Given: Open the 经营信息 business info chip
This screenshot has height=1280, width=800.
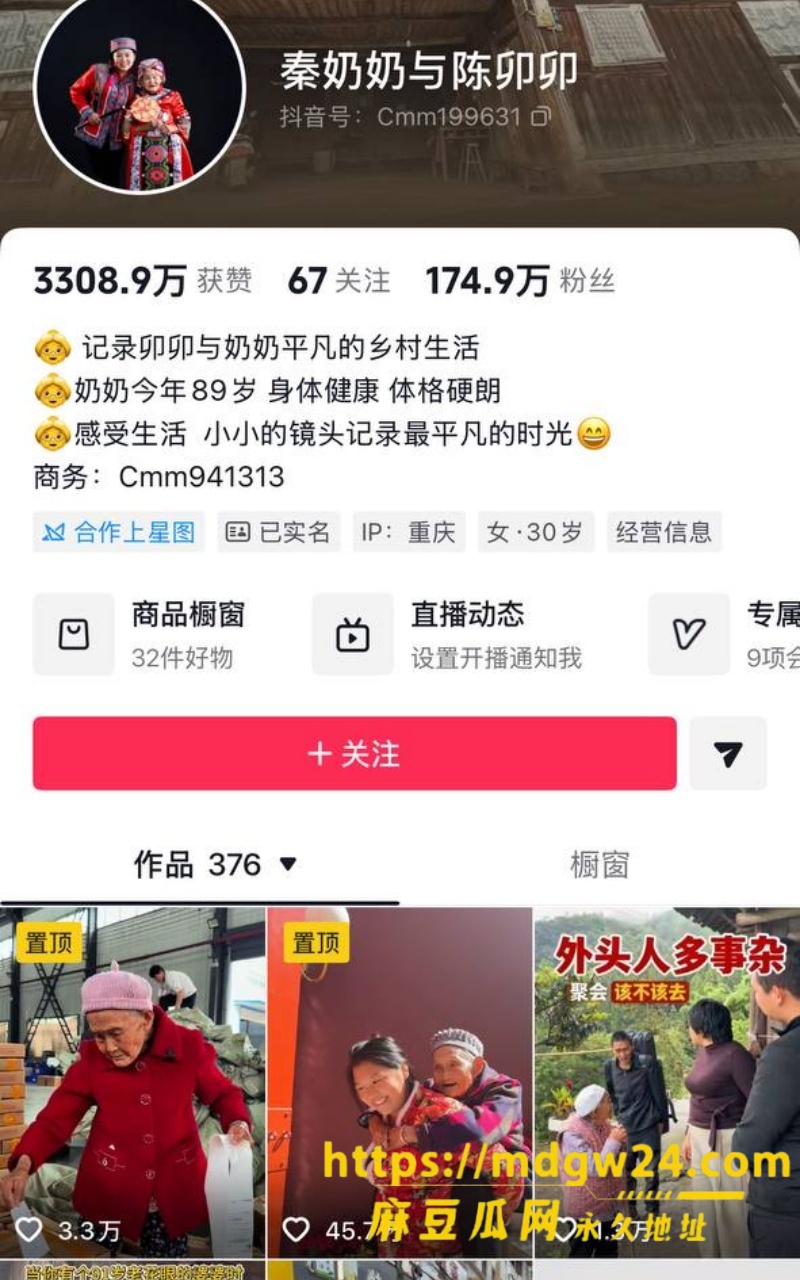Looking at the screenshot, I should pyautogui.click(x=664, y=532).
